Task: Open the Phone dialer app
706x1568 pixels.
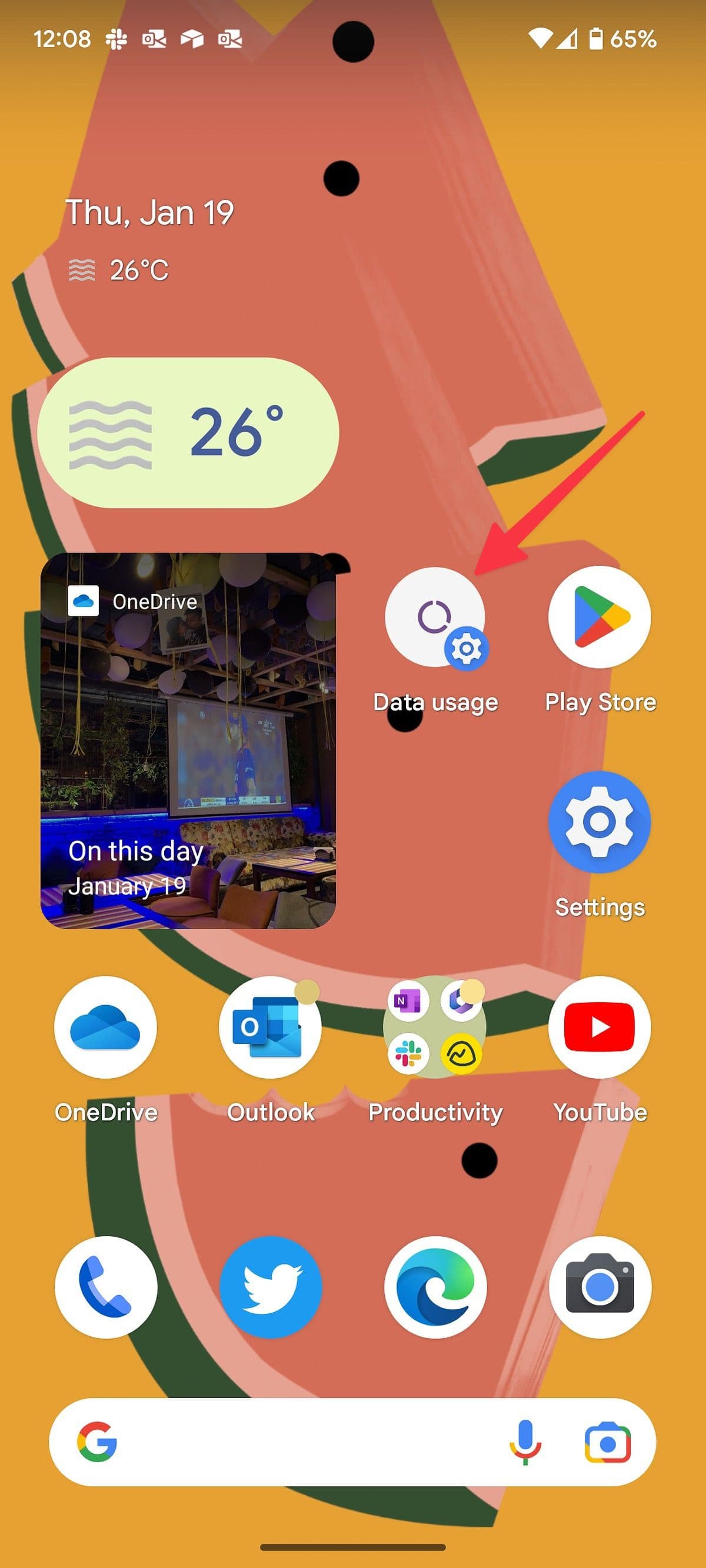Action: 105,1287
